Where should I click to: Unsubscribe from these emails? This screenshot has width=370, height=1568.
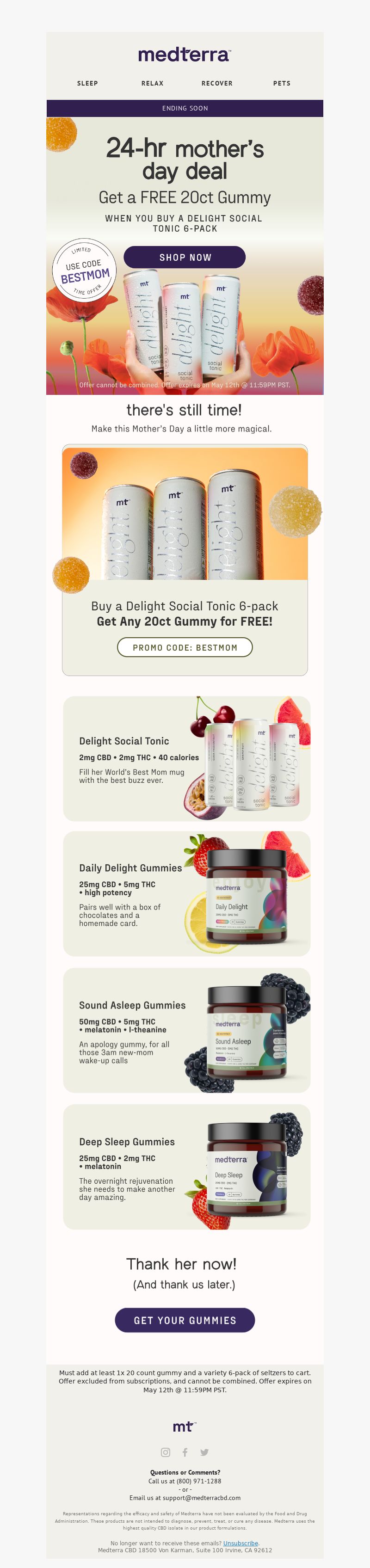tap(240, 1543)
